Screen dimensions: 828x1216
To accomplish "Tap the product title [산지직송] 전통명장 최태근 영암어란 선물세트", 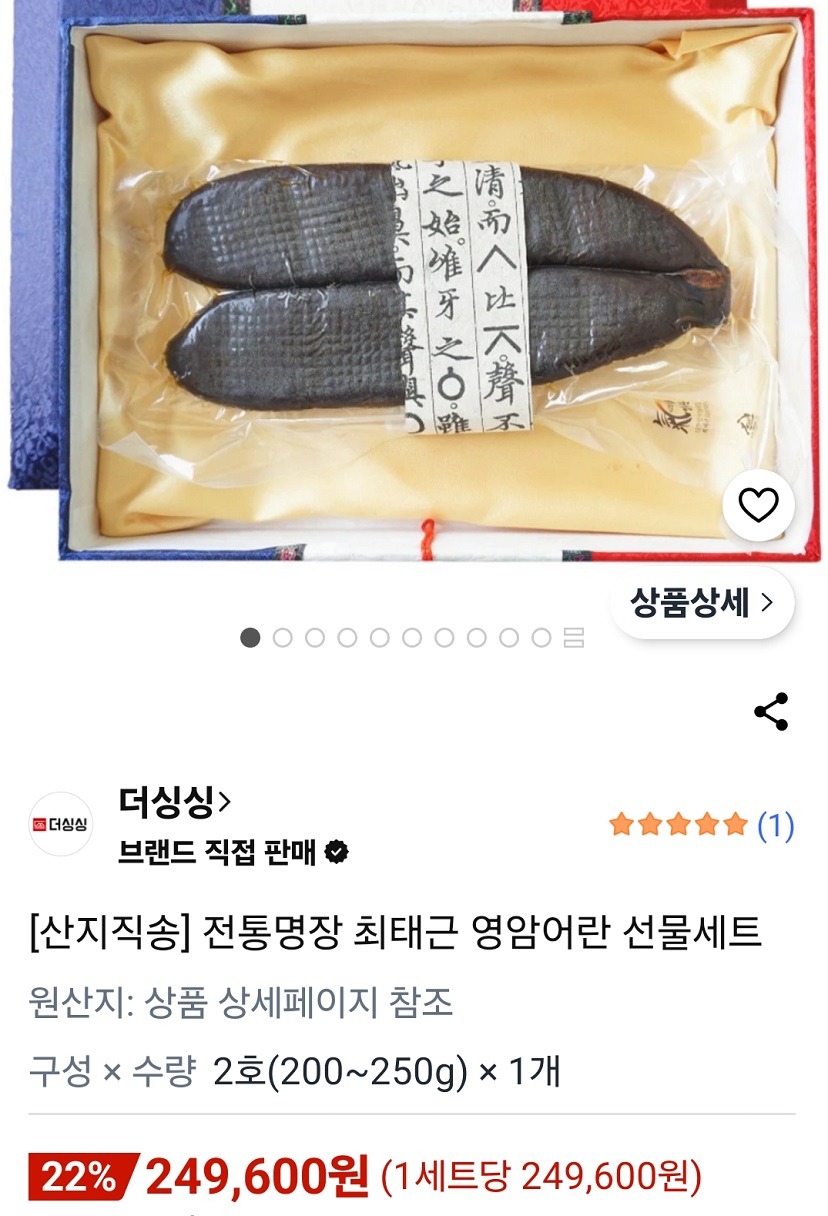I will pos(400,931).
